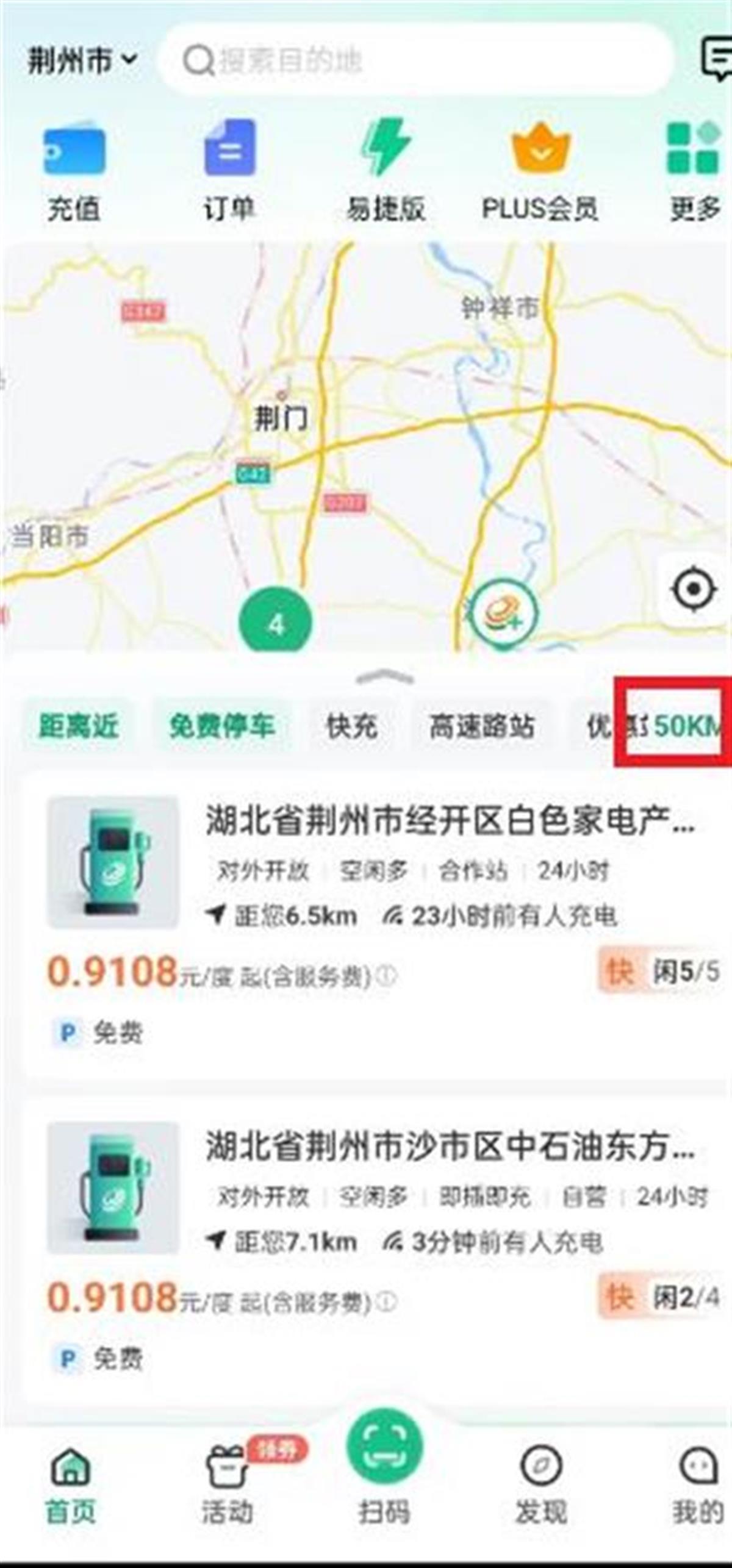Image resolution: width=732 pixels, height=1568 pixels.
Task: Open the 荆州市 city selector
Action: (x=82, y=61)
